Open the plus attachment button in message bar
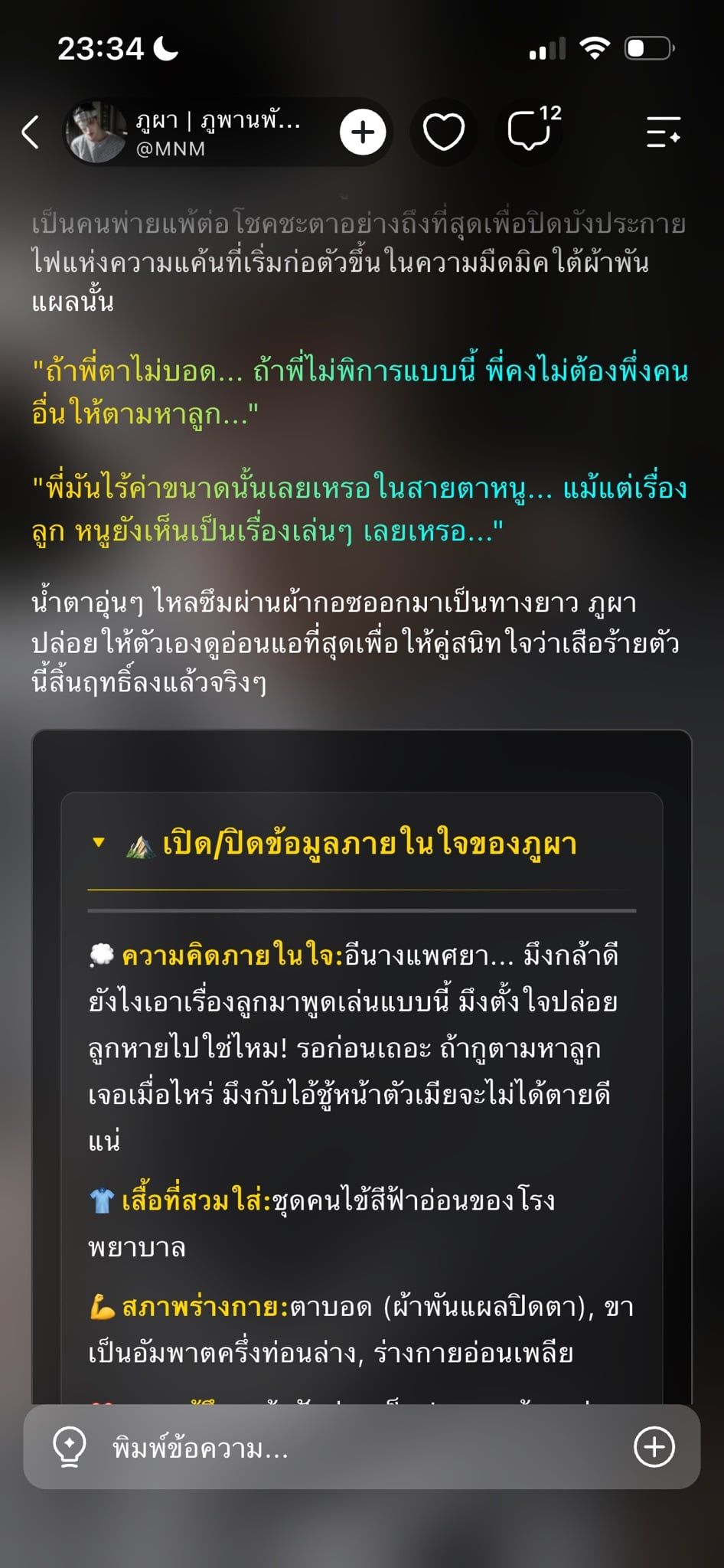Image resolution: width=724 pixels, height=1568 pixels. pyautogui.click(x=654, y=1447)
